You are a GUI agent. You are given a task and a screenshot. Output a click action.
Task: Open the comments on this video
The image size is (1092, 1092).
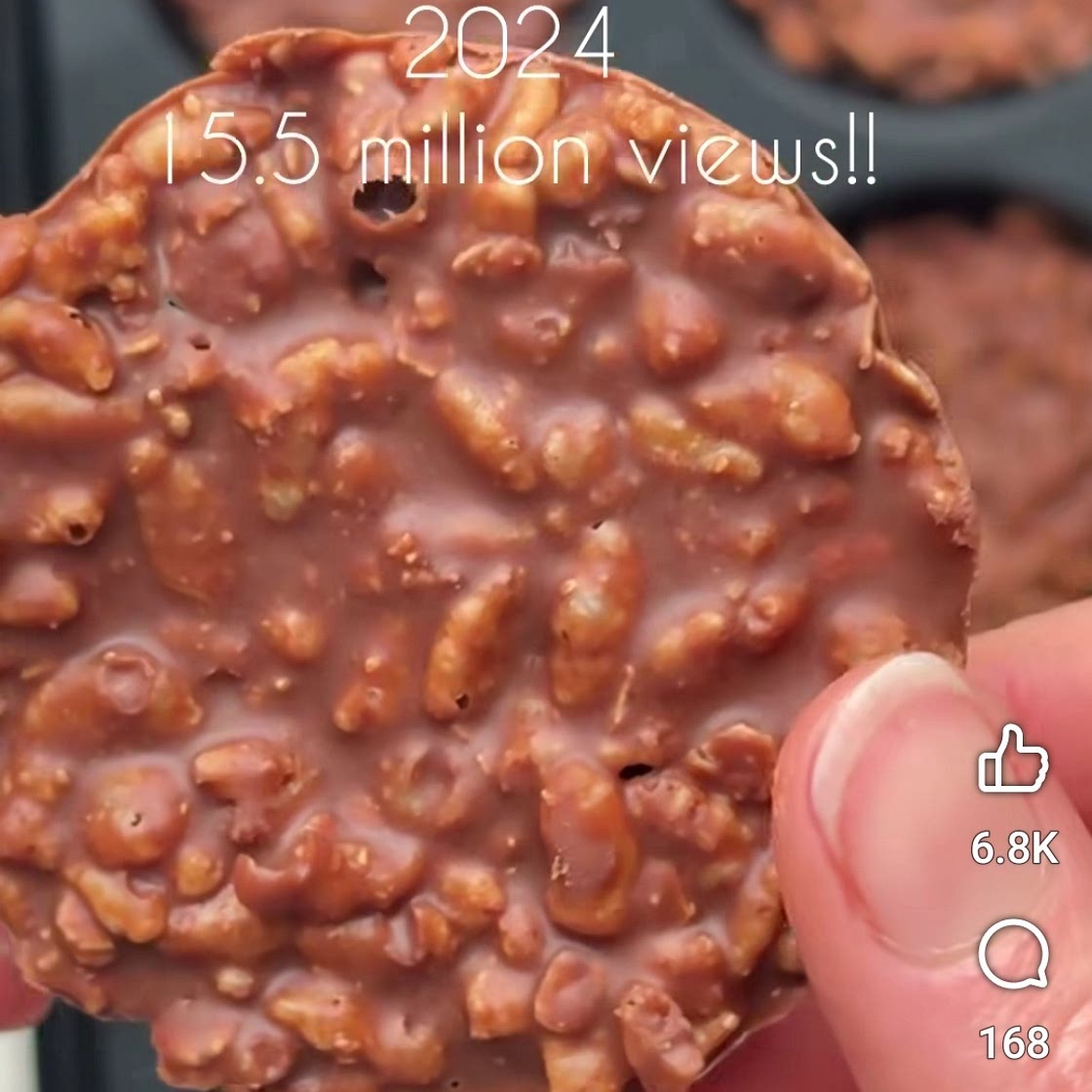coord(1014,955)
